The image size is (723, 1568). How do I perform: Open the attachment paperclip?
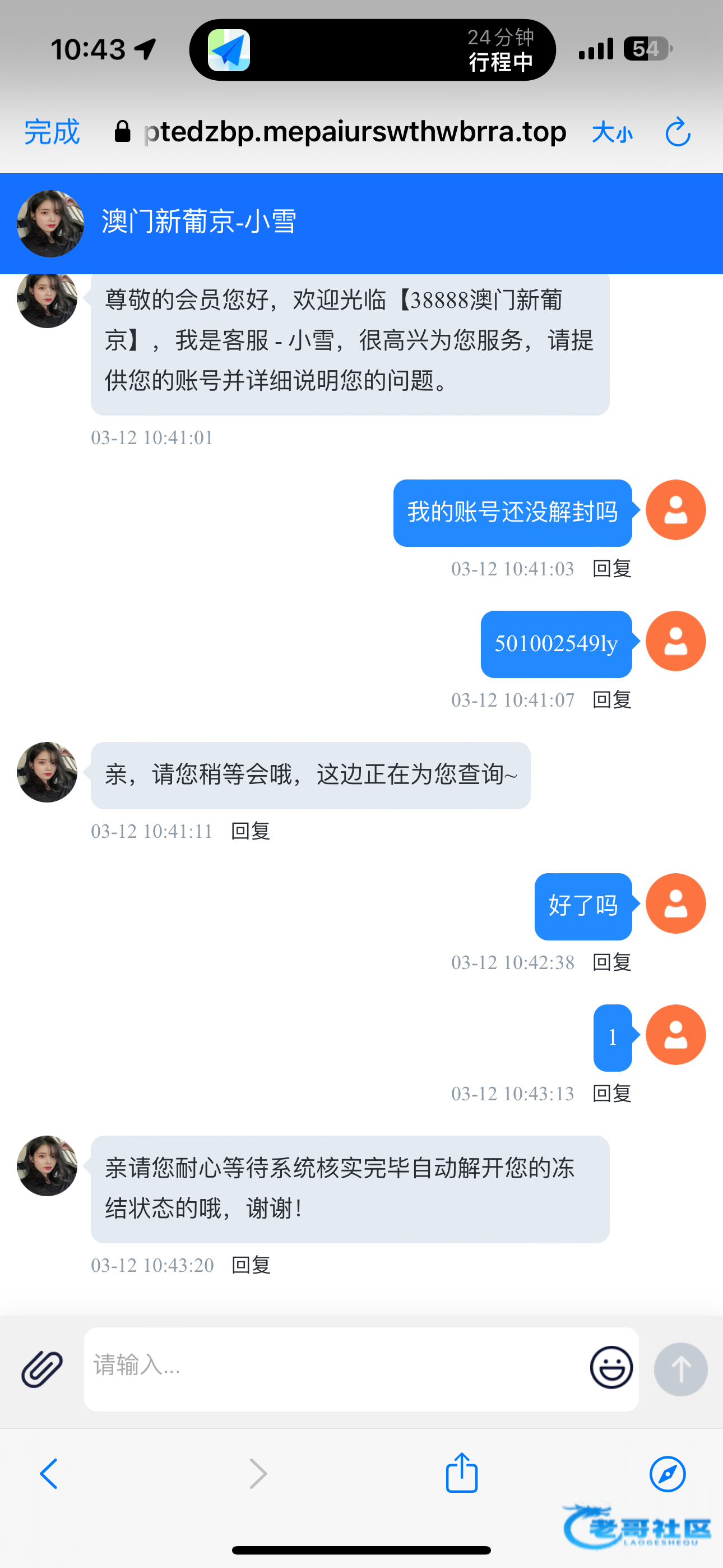[x=42, y=1368]
